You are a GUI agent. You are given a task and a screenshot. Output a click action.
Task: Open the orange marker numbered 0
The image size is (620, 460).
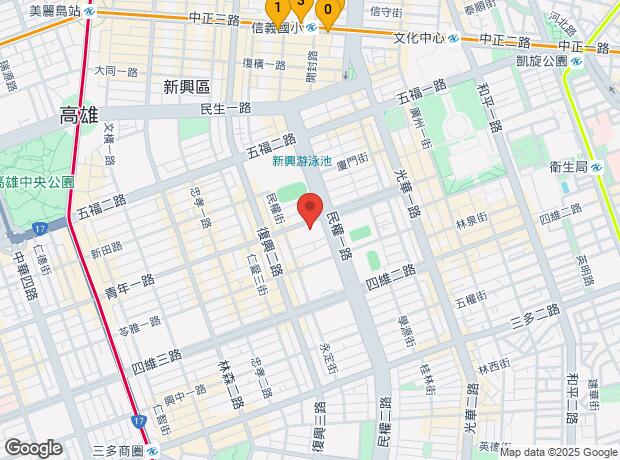click(328, 11)
